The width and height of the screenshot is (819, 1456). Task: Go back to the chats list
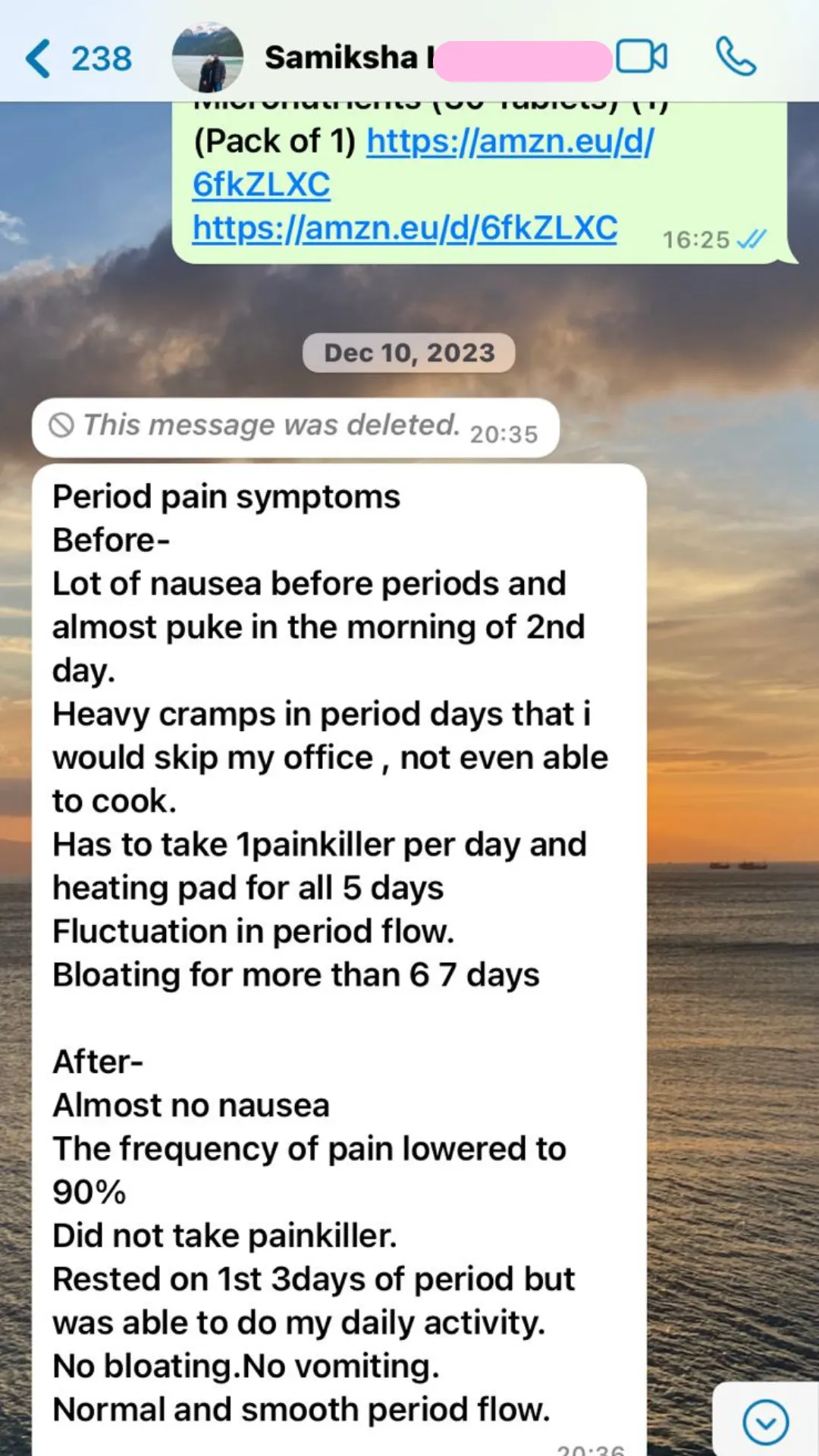tap(79, 58)
